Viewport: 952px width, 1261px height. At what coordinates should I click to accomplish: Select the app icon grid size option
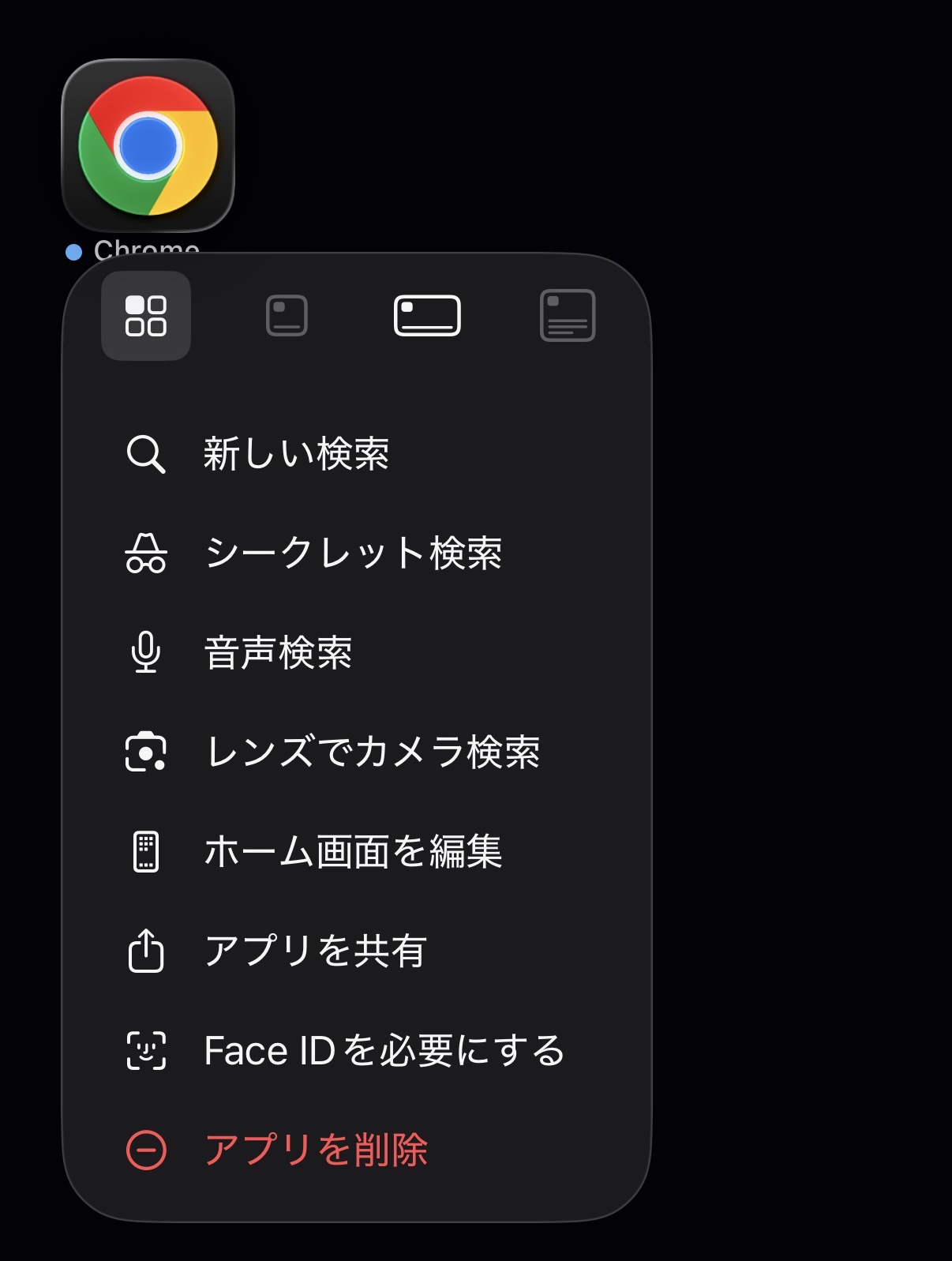pos(146,316)
